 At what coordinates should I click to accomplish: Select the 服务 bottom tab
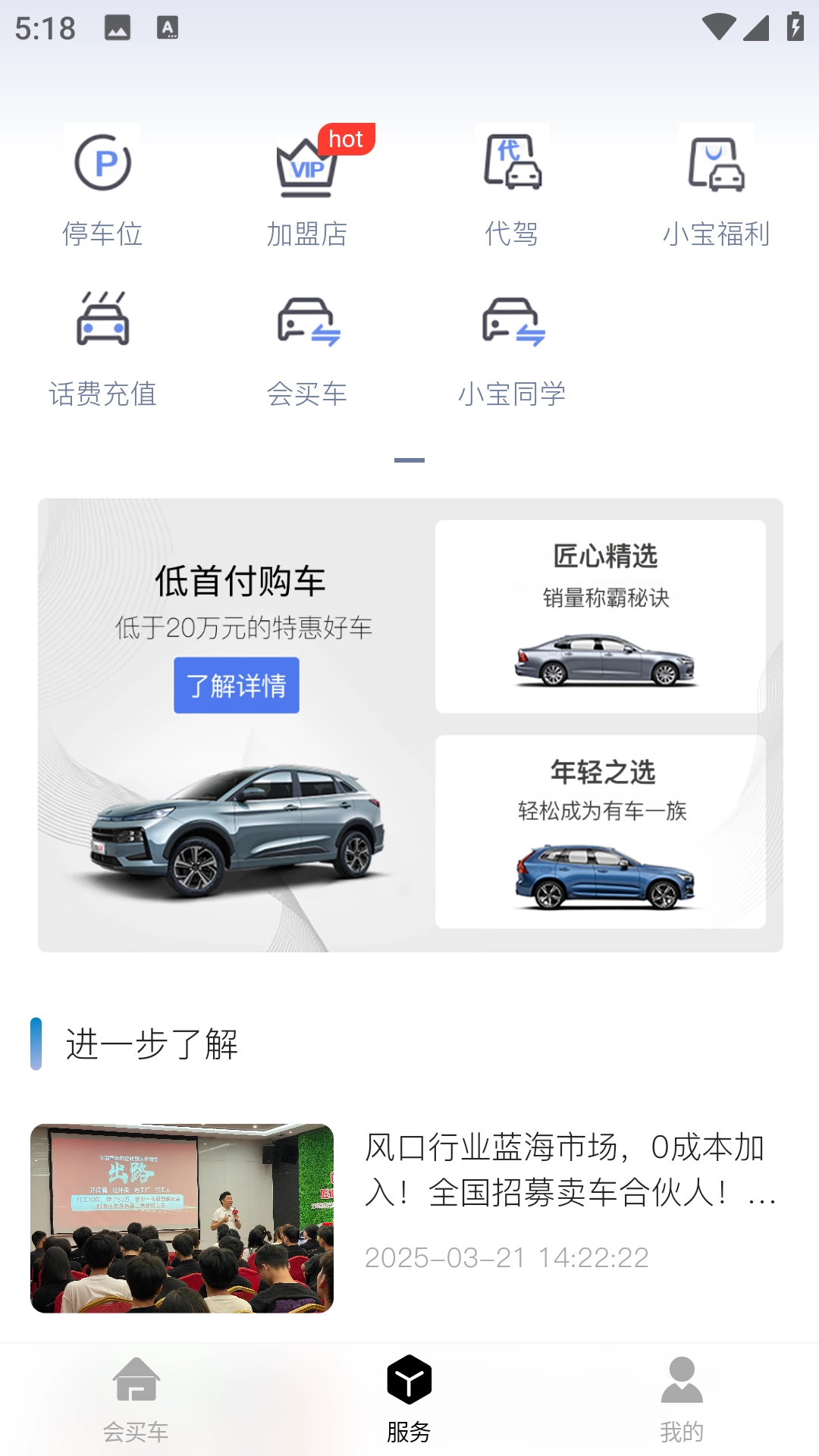coord(409,1400)
